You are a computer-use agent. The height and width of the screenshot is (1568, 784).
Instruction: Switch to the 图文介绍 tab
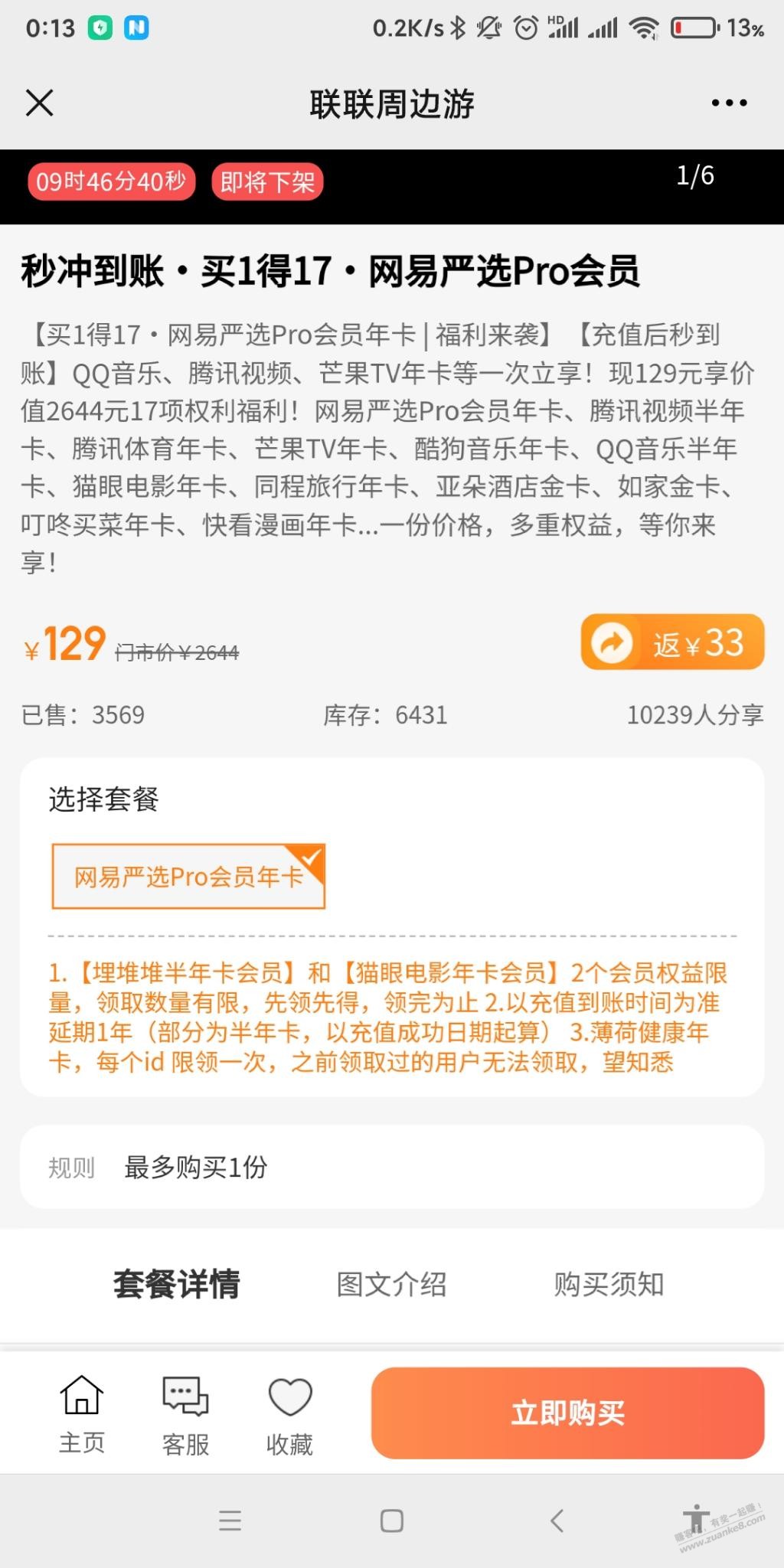[391, 1284]
